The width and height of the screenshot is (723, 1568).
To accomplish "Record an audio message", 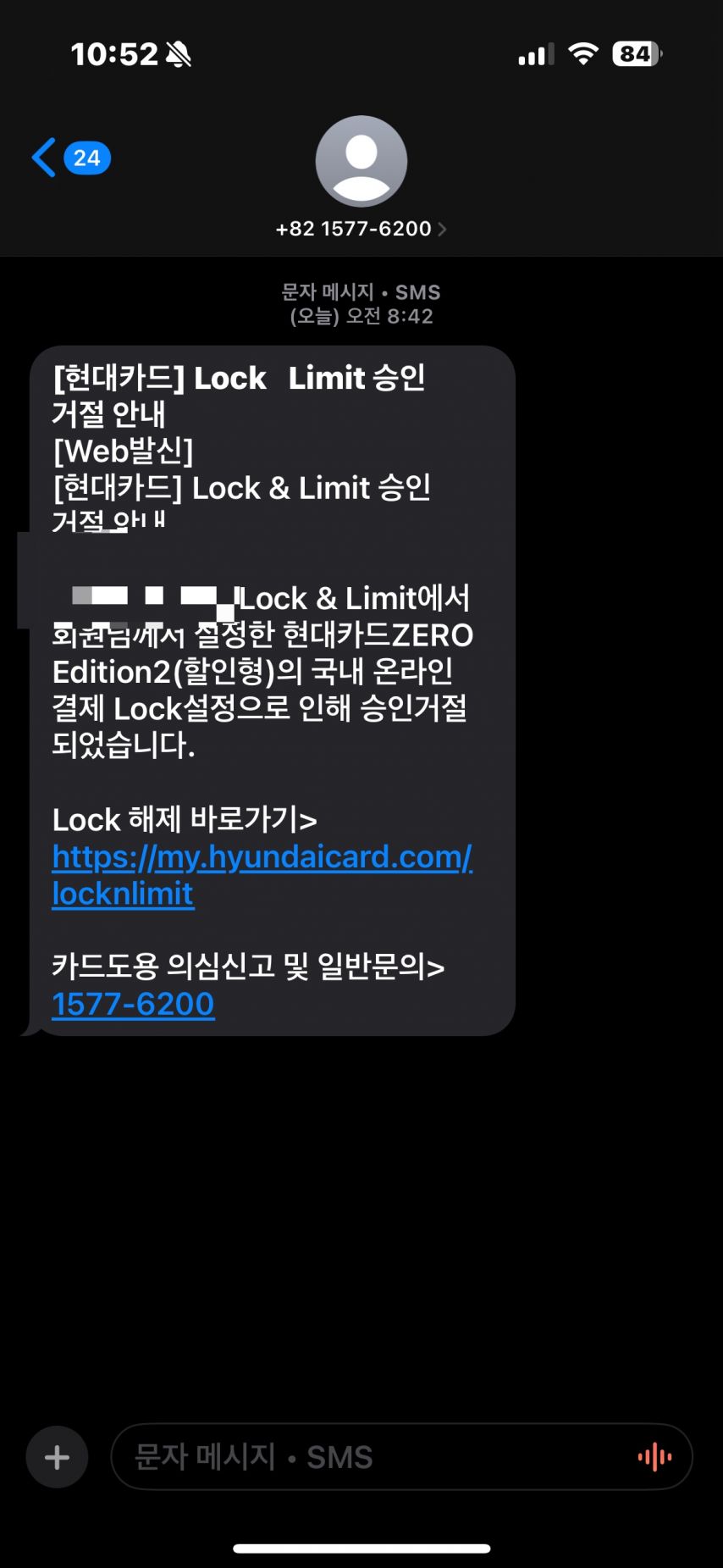I will tap(654, 1457).
